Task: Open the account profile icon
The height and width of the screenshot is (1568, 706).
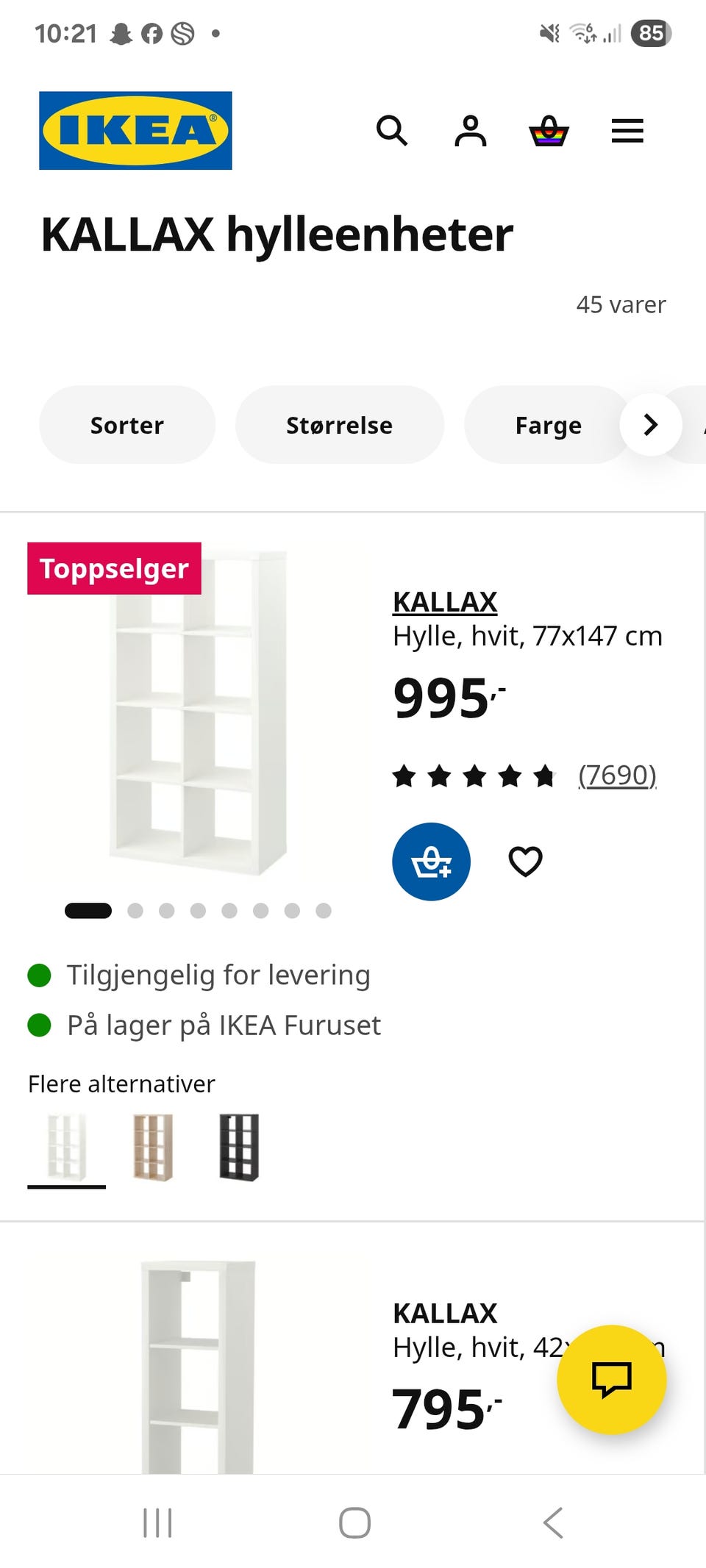Action: pos(471,132)
